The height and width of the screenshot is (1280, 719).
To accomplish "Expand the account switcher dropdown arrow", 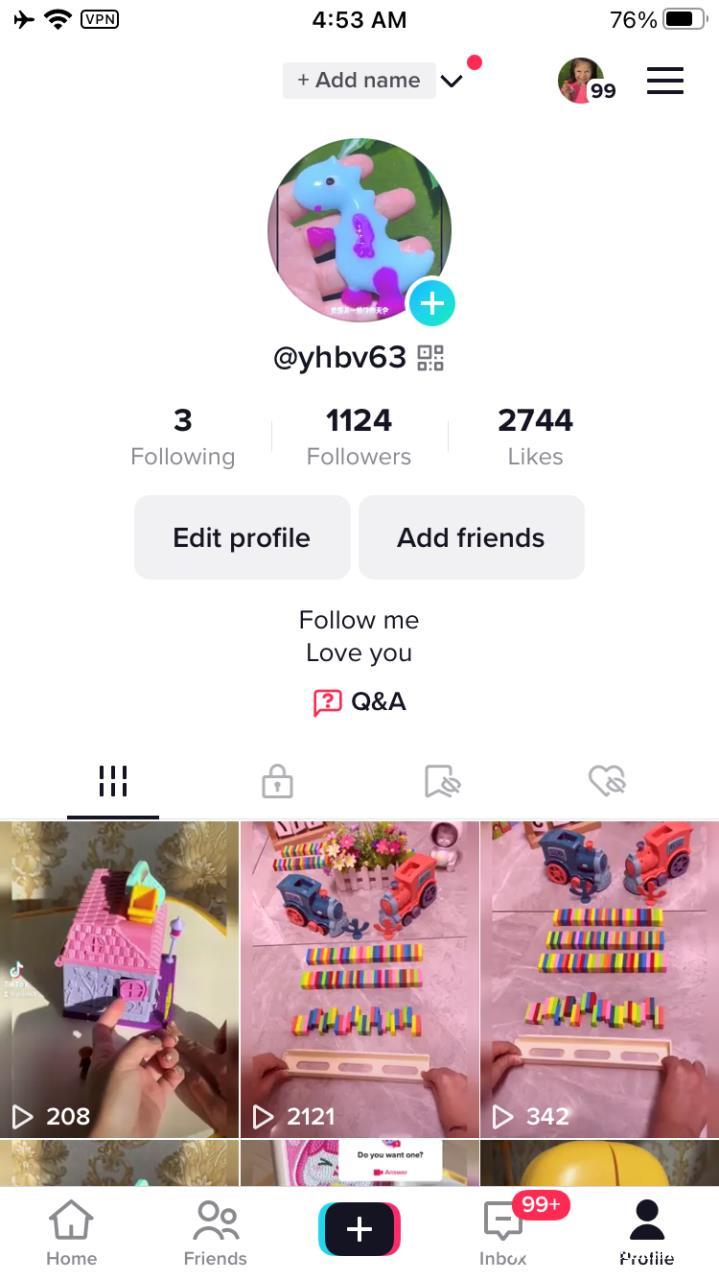I will click(x=452, y=81).
